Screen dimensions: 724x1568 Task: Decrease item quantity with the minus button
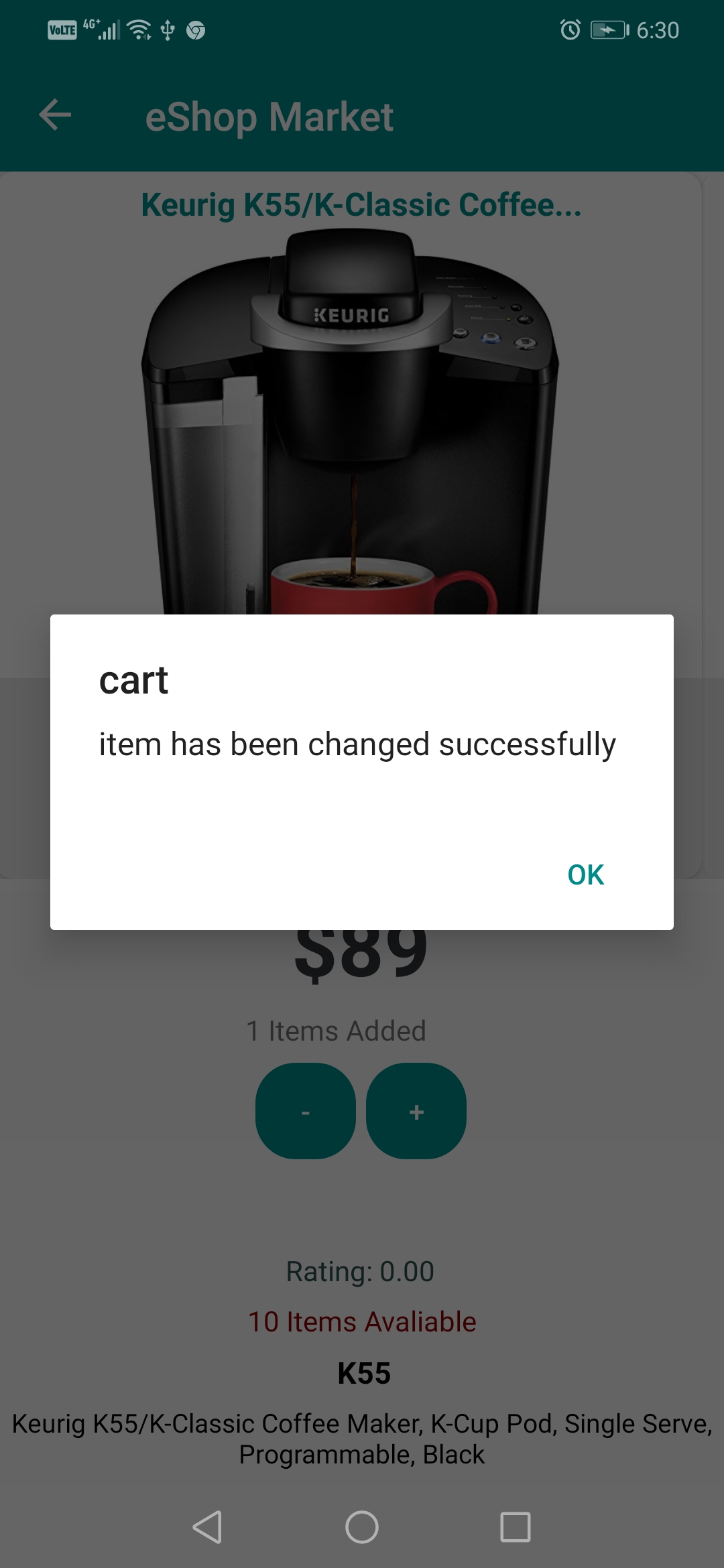[x=306, y=1111]
